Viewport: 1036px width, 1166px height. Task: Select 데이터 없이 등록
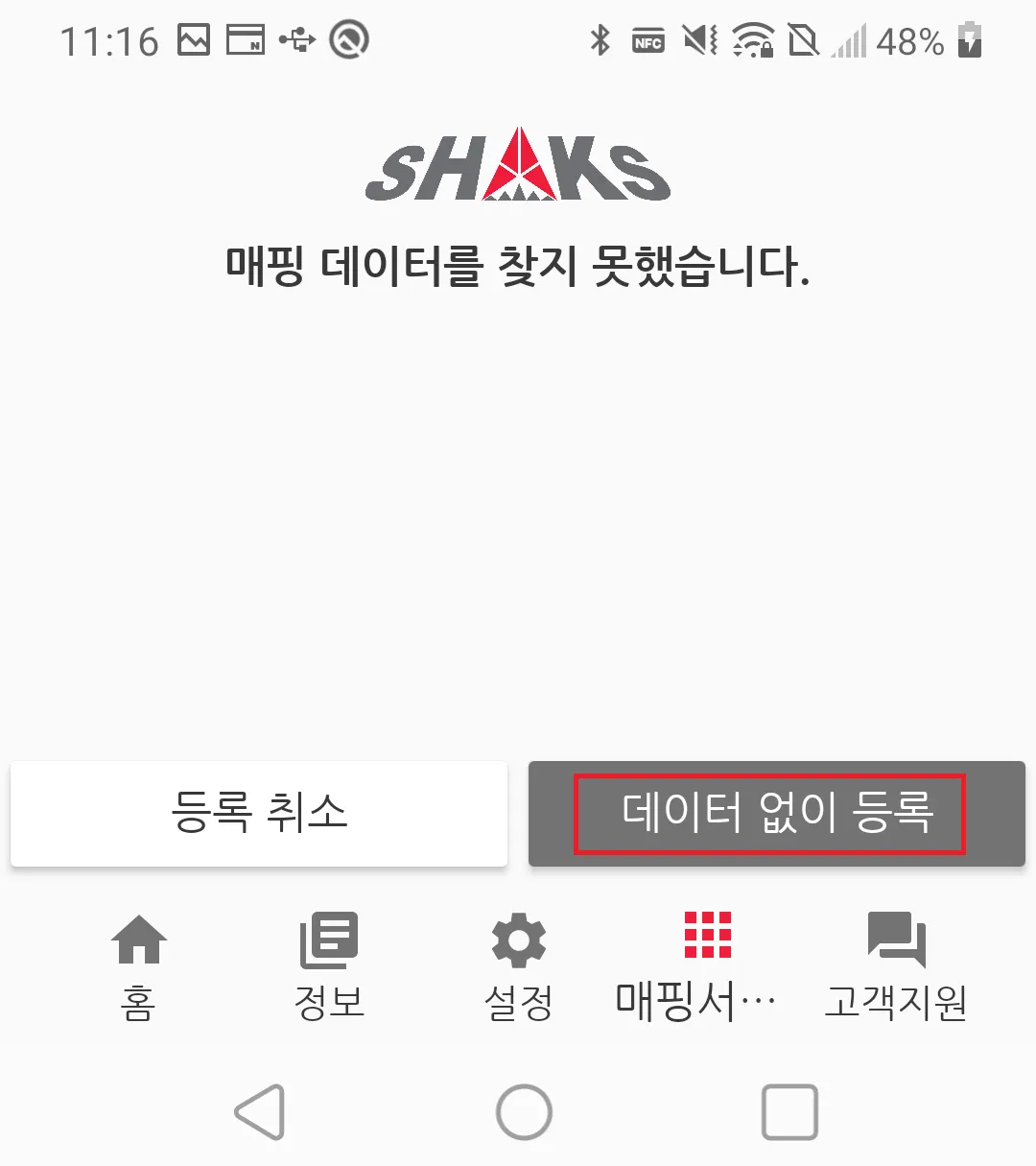pos(776,814)
